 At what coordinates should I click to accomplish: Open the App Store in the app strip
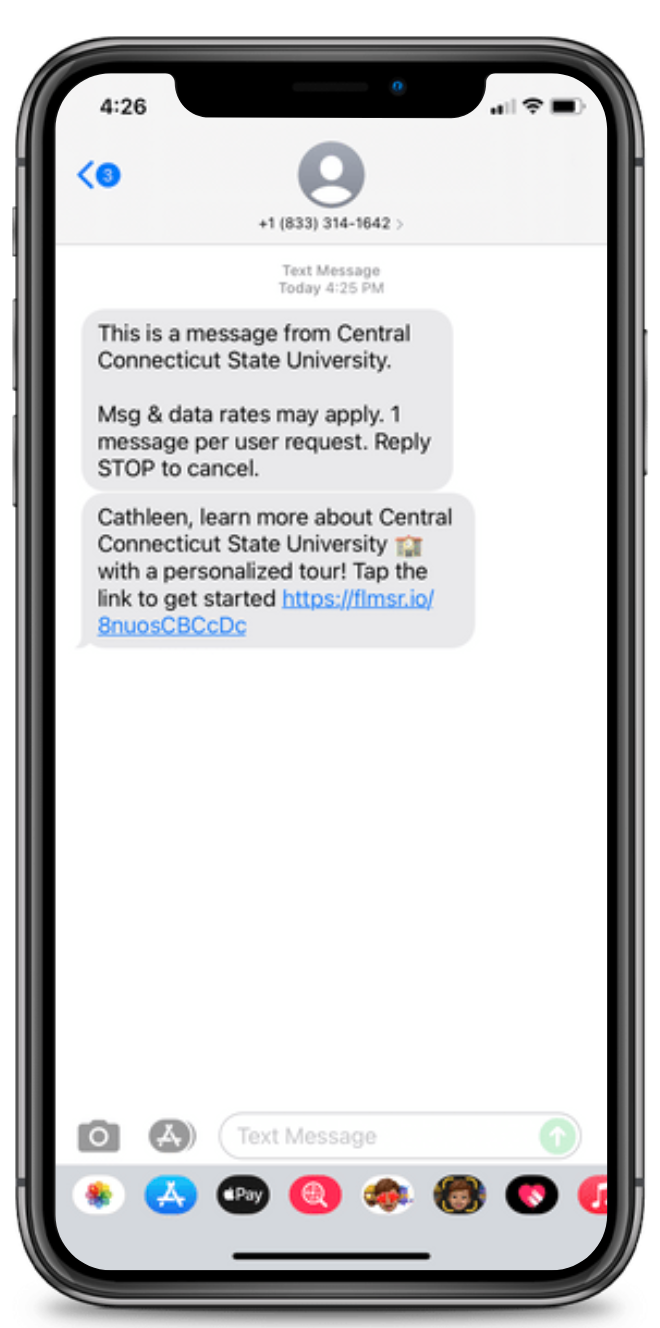(170, 1195)
